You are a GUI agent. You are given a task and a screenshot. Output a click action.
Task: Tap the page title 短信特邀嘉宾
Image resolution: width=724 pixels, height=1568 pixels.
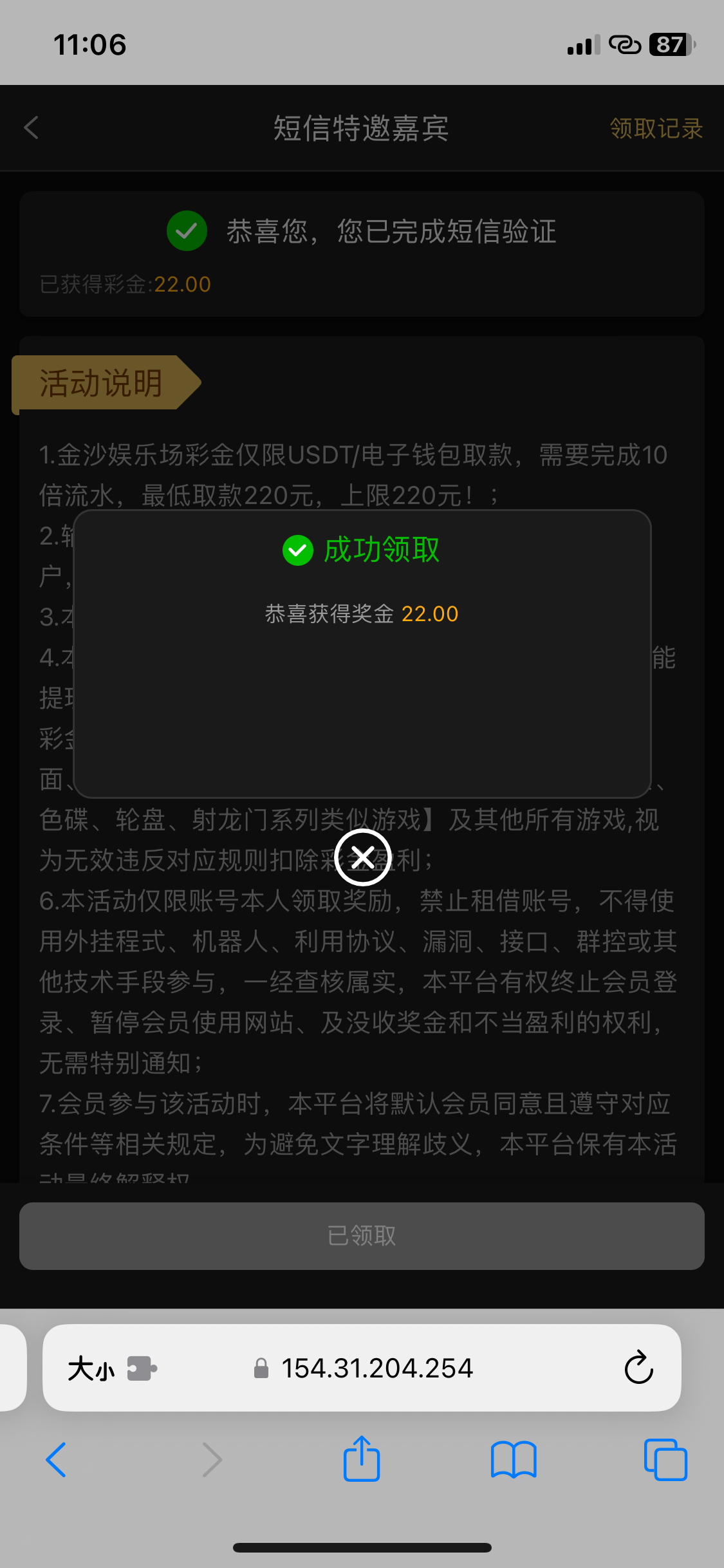pyautogui.click(x=362, y=128)
